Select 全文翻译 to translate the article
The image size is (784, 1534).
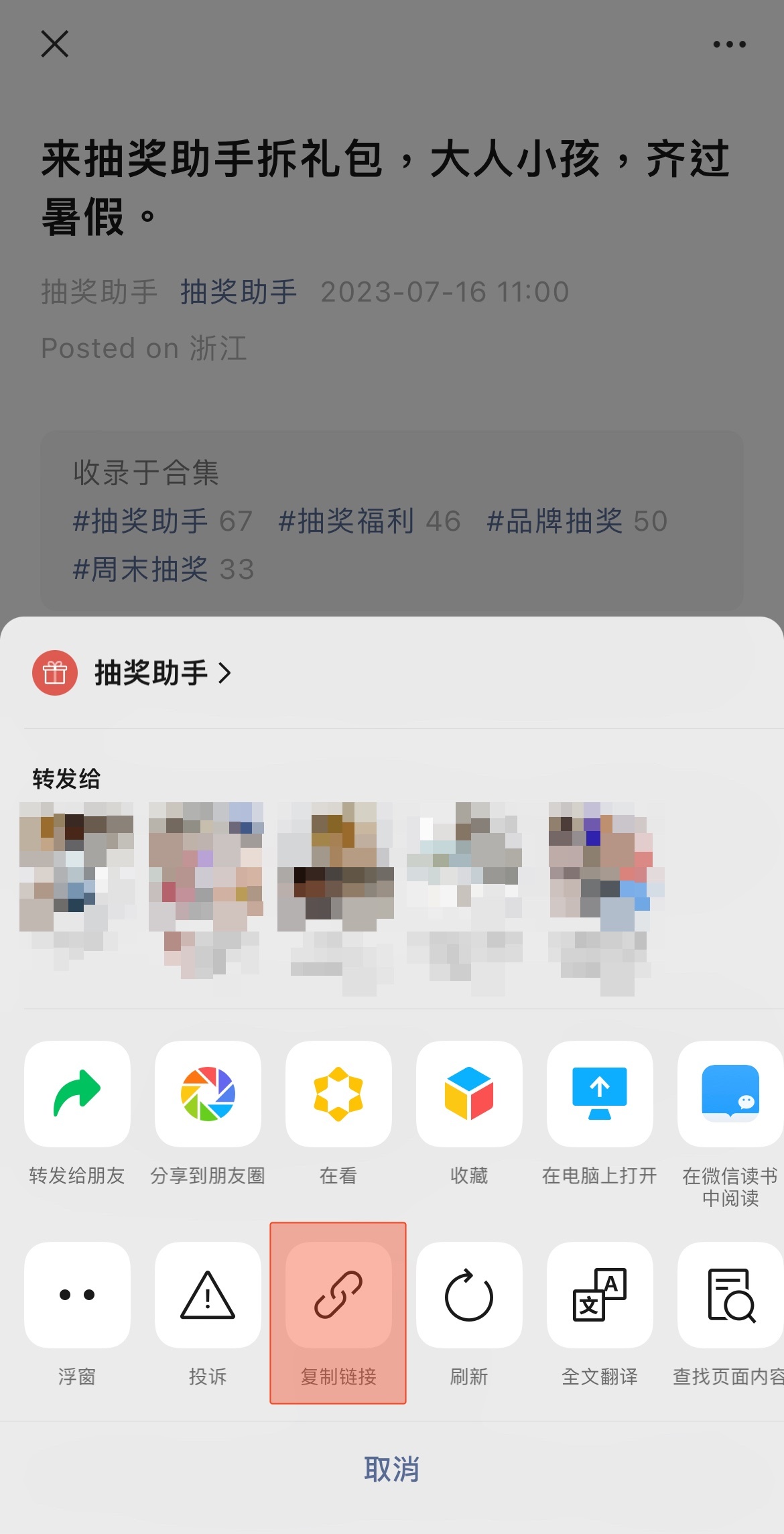tap(600, 1295)
